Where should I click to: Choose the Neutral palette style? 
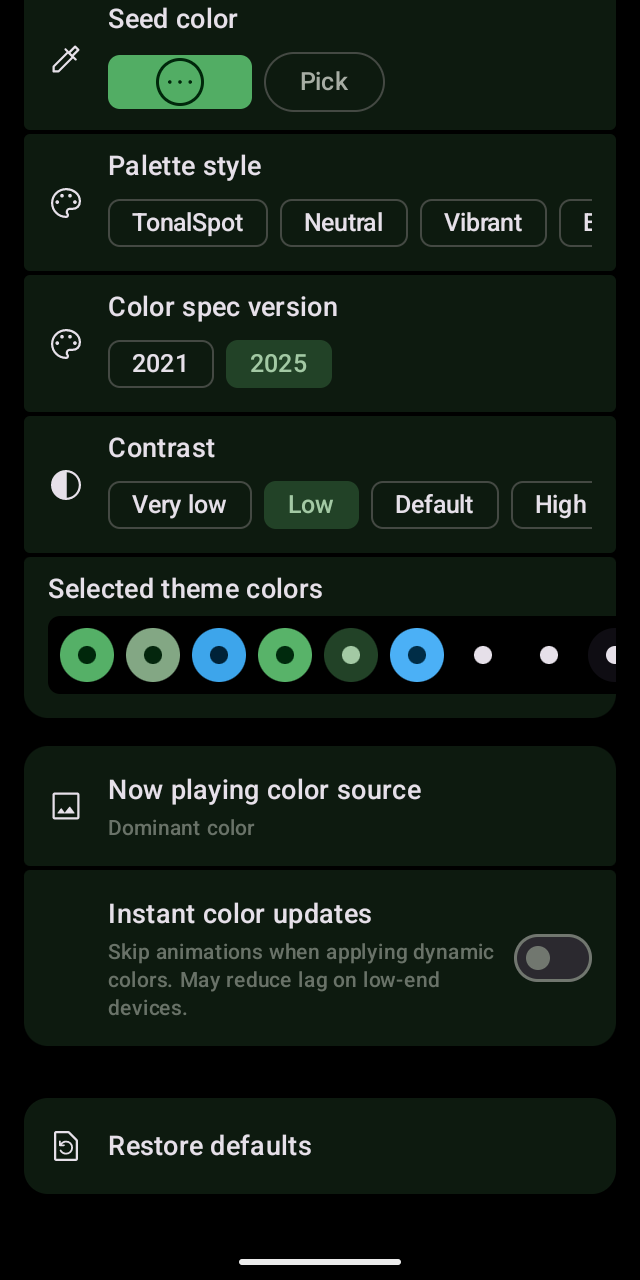[344, 223]
